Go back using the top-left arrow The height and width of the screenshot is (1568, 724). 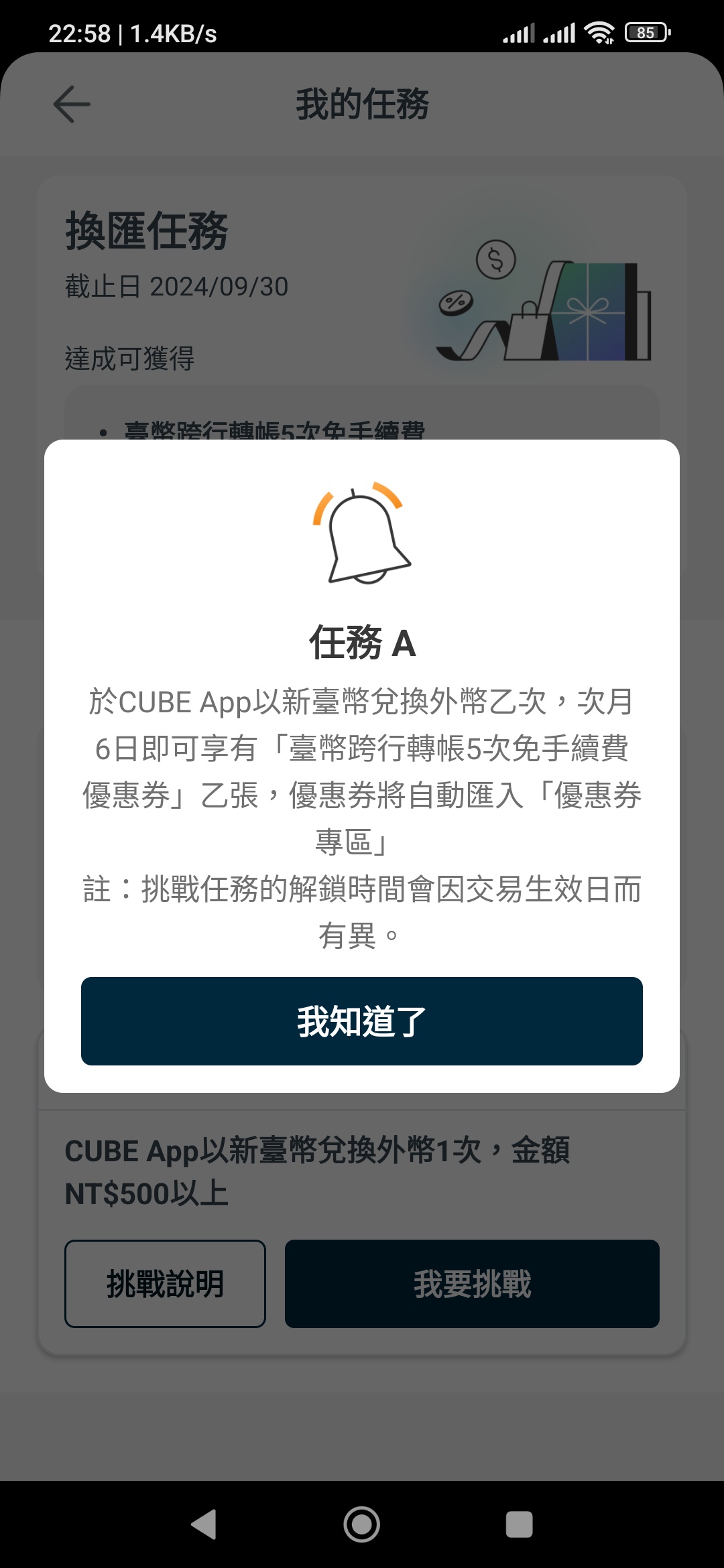(72, 105)
